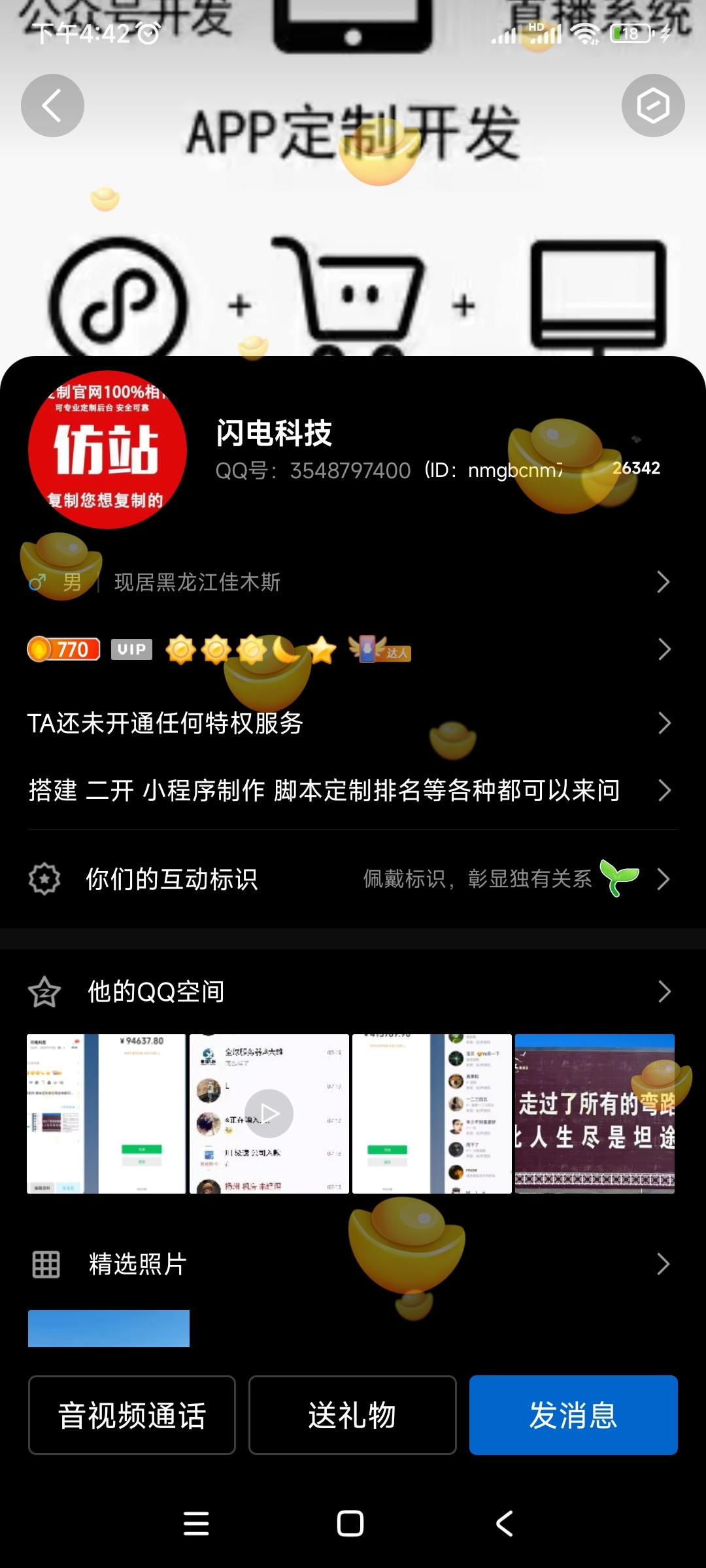Open the yellow coin 770 badge
706x1568 pixels.
(x=63, y=649)
